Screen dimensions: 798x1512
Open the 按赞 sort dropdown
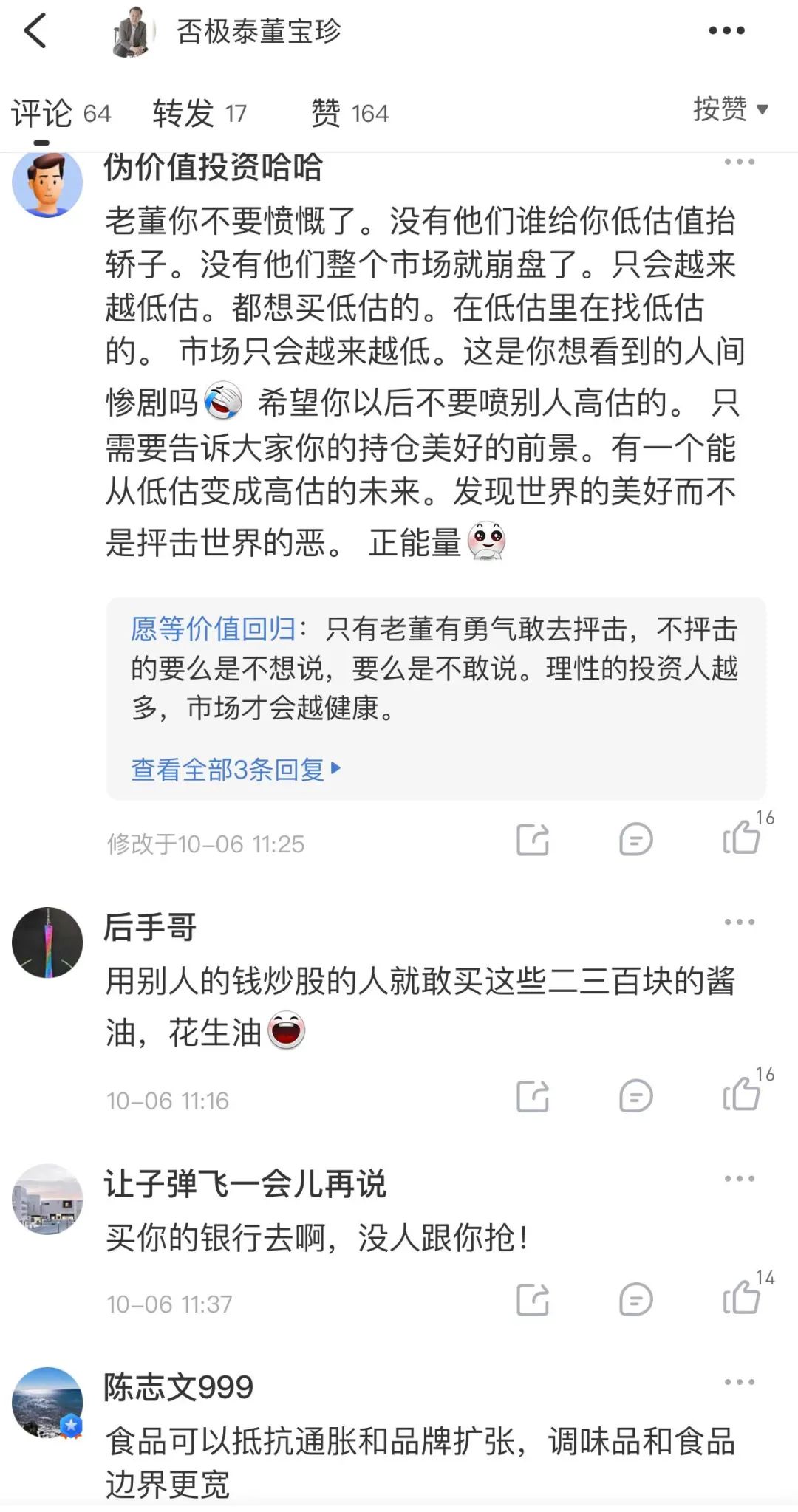[x=730, y=109]
